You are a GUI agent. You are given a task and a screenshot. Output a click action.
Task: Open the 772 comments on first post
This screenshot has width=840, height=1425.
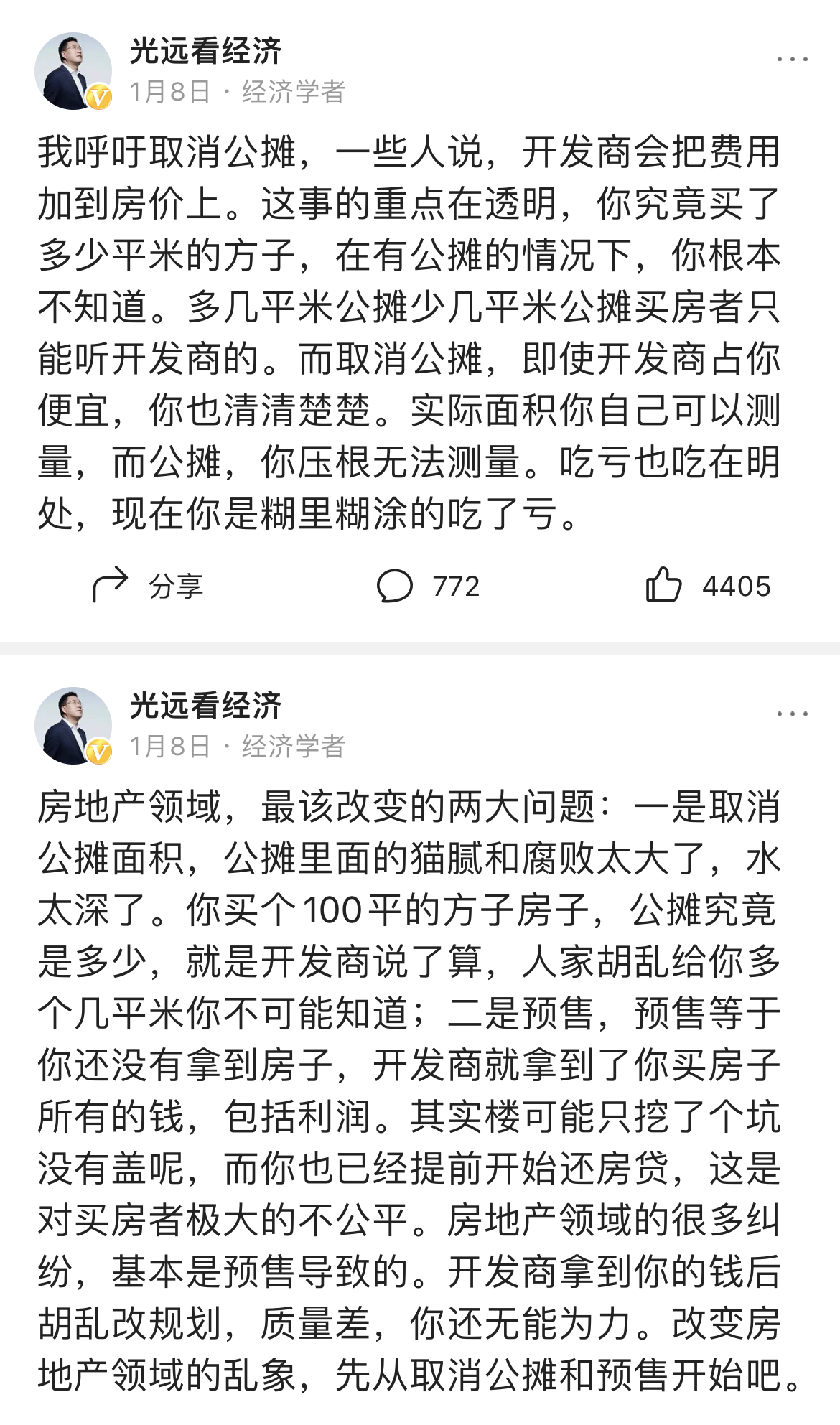(x=427, y=586)
